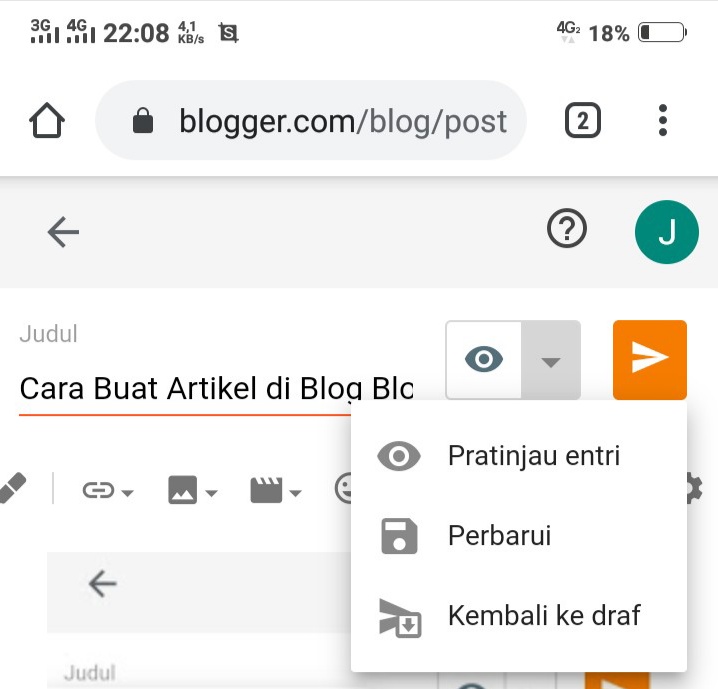Open the J account avatar

[x=667, y=232]
